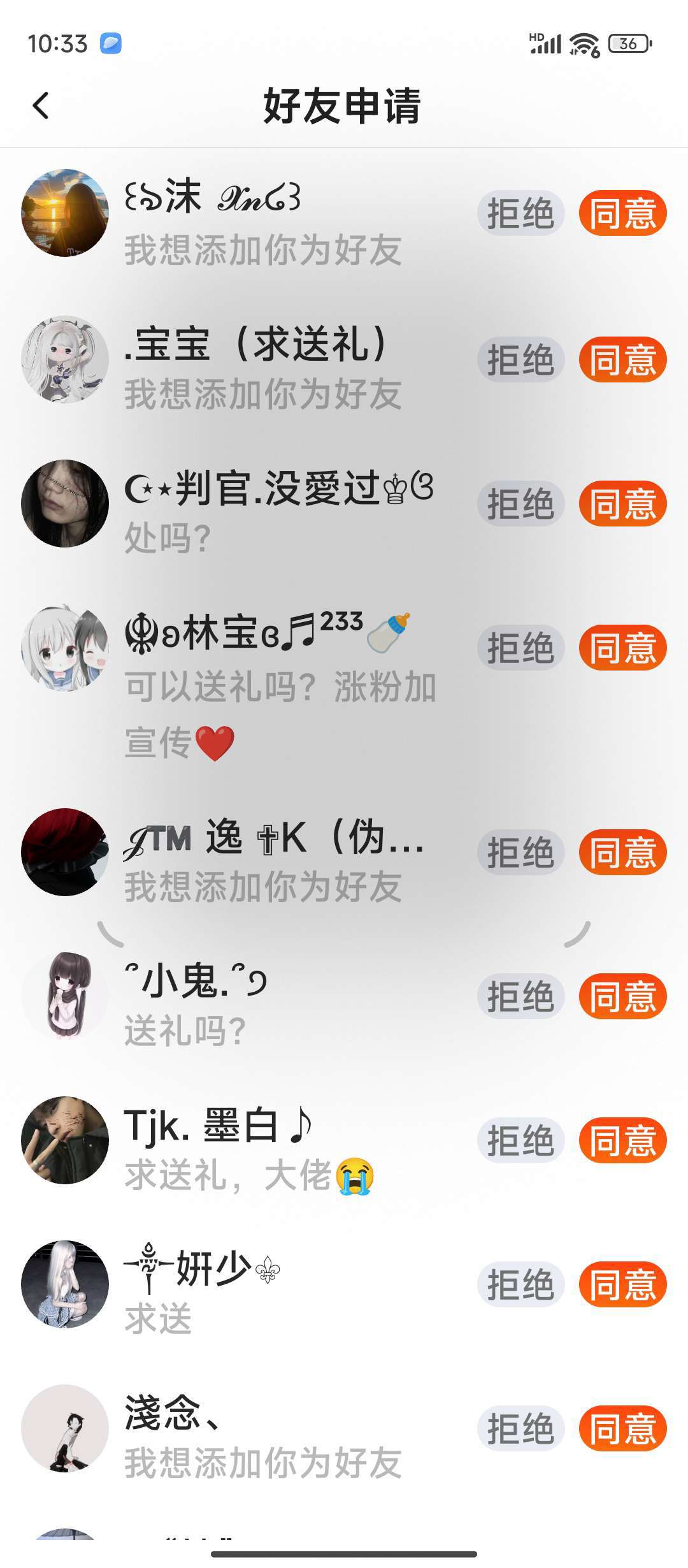Image resolution: width=688 pixels, height=1568 pixels.
Task: Agree to 小鬼's friend request
Action: click(x=622, y=996)
